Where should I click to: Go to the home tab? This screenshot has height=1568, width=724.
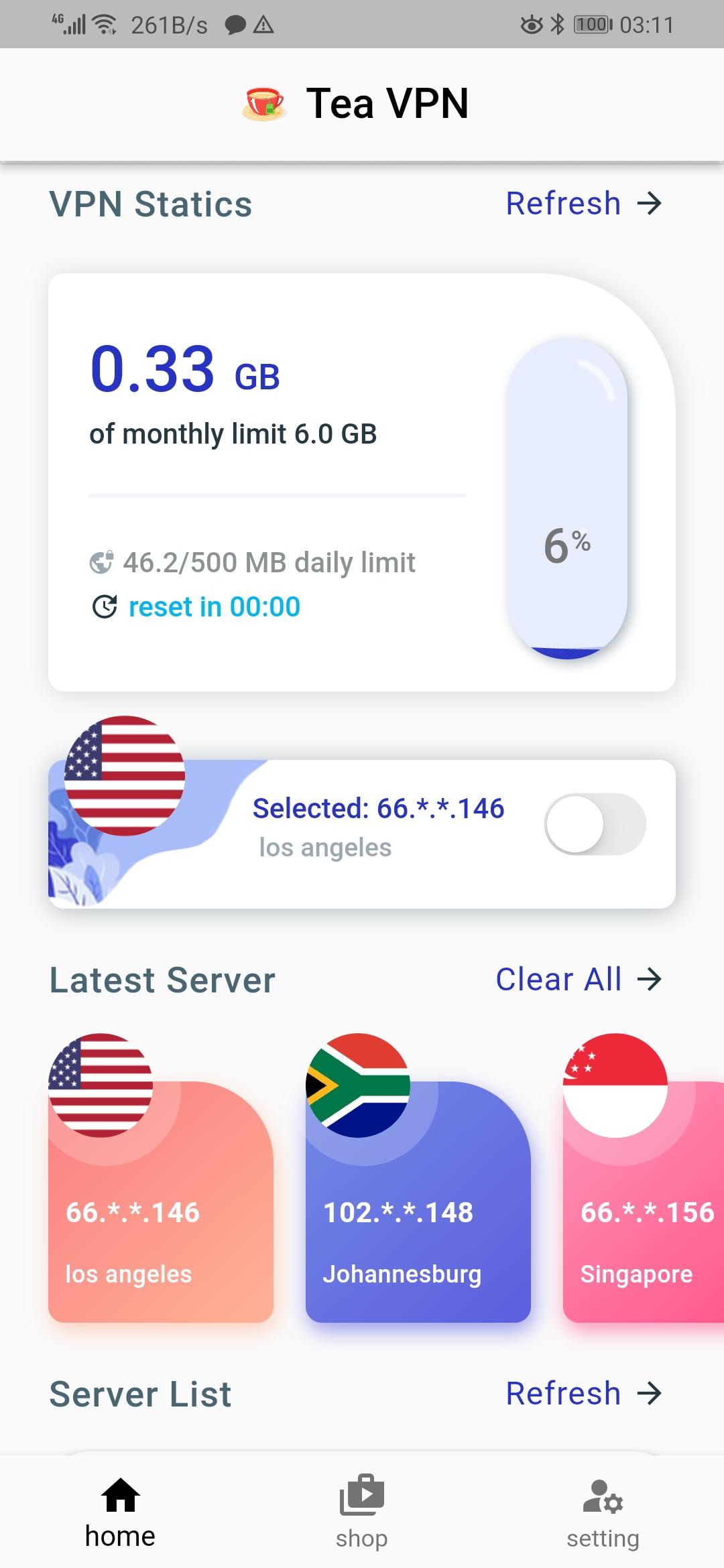[x=121, y=1512]
